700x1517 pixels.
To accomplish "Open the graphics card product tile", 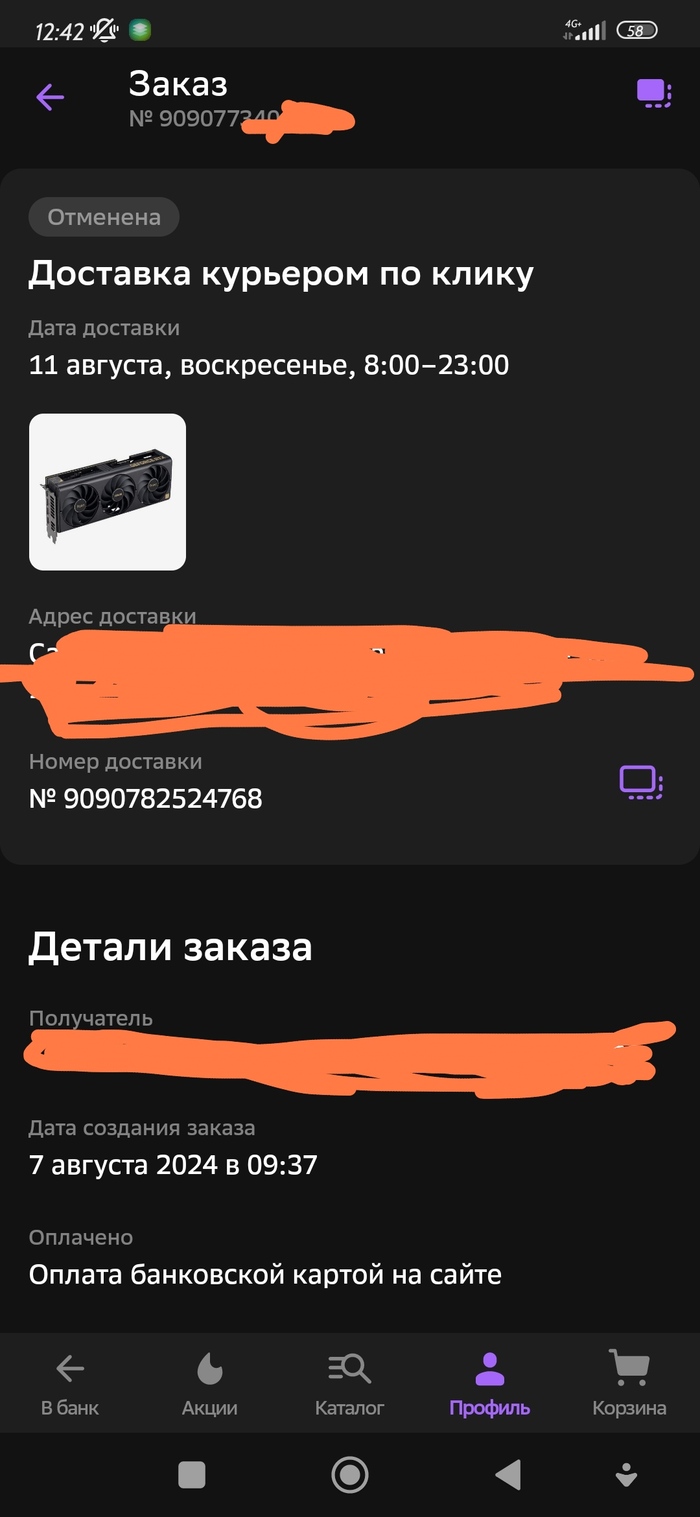I will (107, 492).
